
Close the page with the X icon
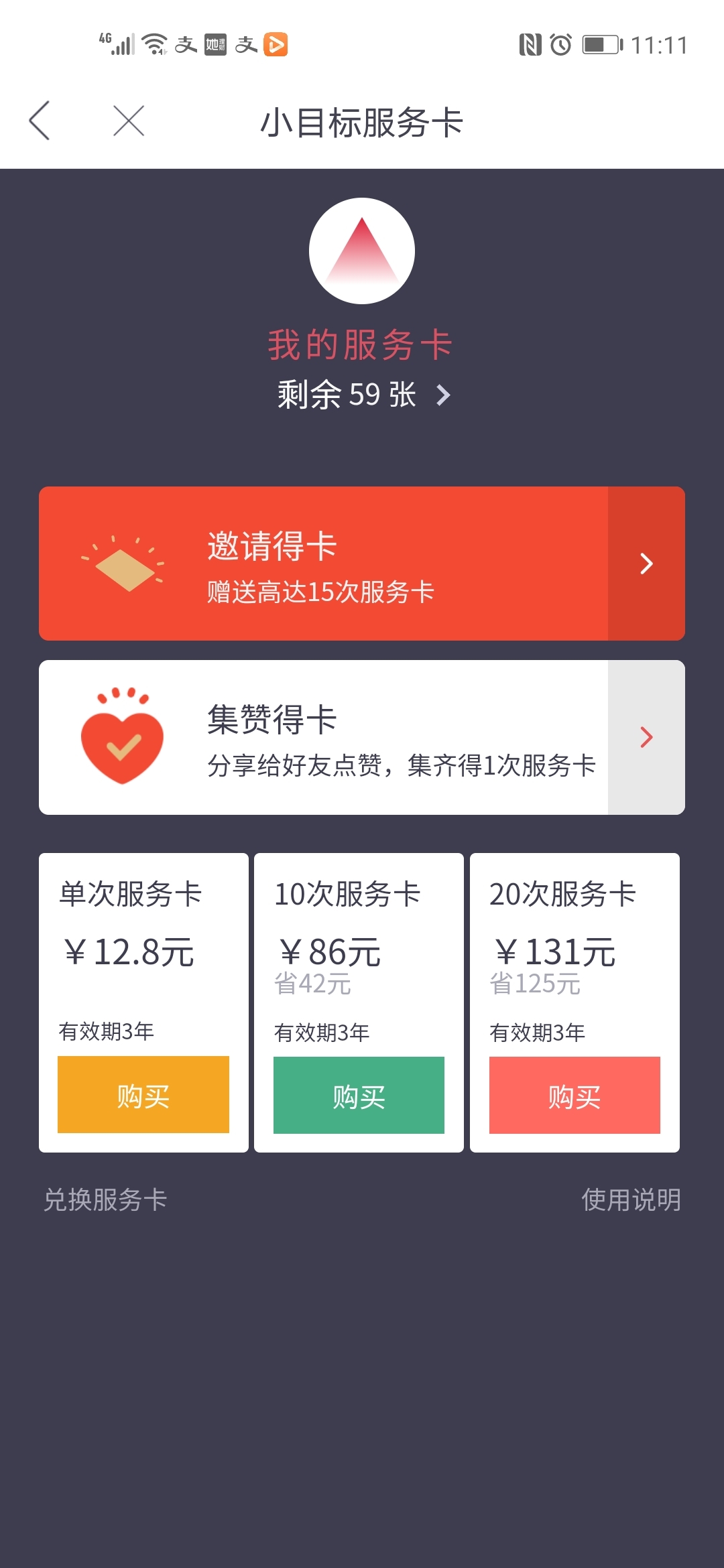pos(129,121)
